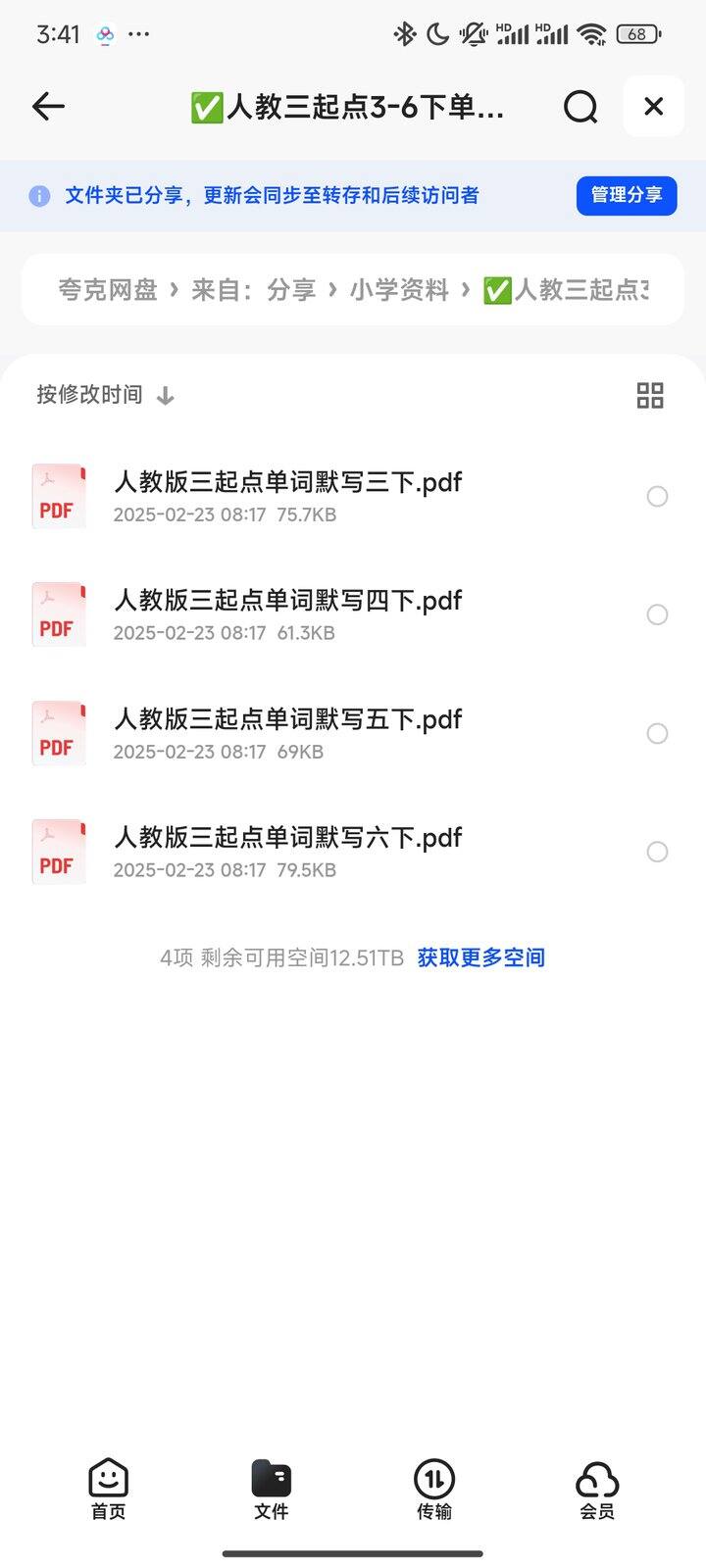Switch to the 传输 tab
Viewport: 706px width, 1568px height.
pyautogui.click(x=434, y=1490)
